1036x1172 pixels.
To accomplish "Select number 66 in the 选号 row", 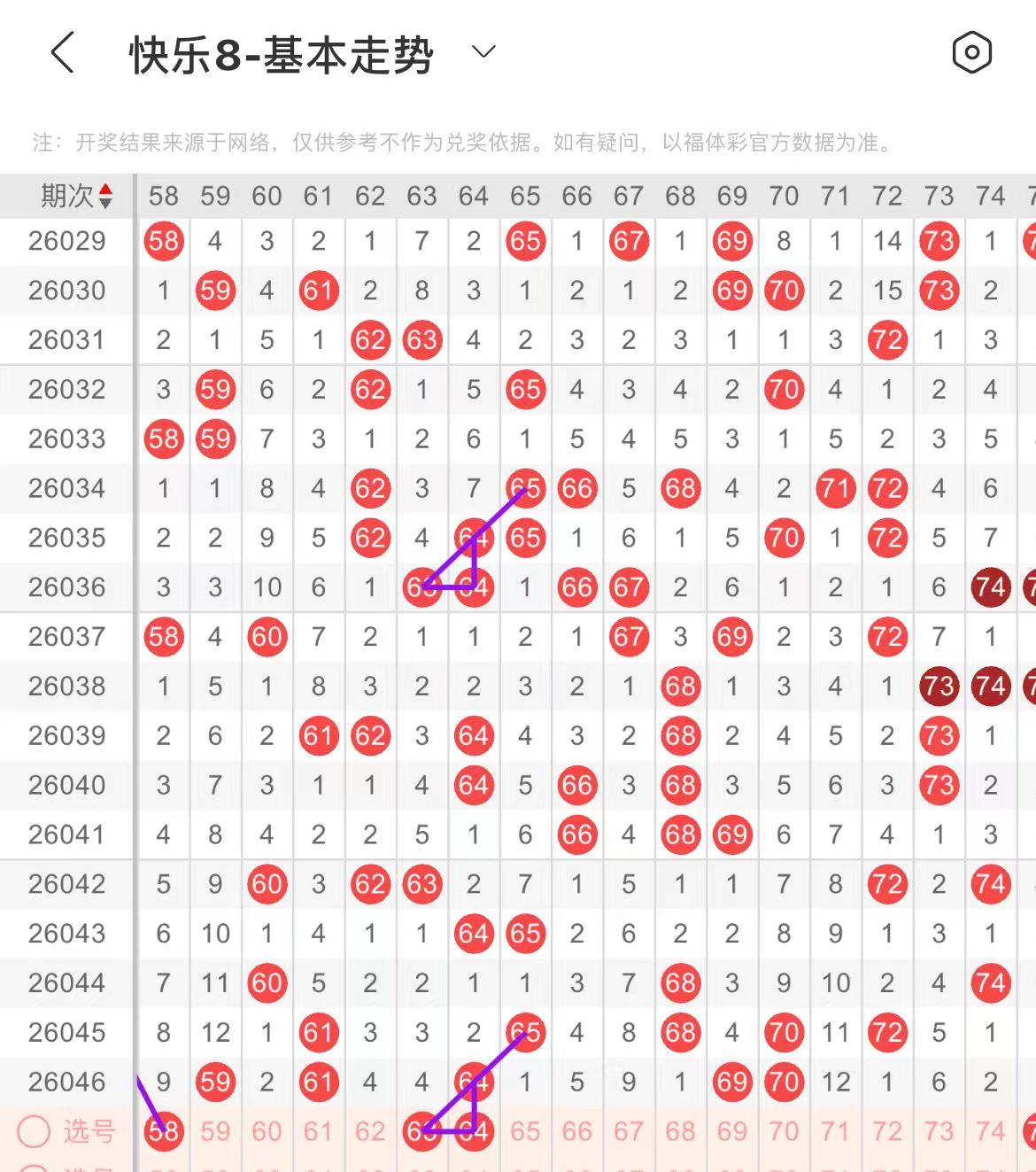I will point(576,1131).
